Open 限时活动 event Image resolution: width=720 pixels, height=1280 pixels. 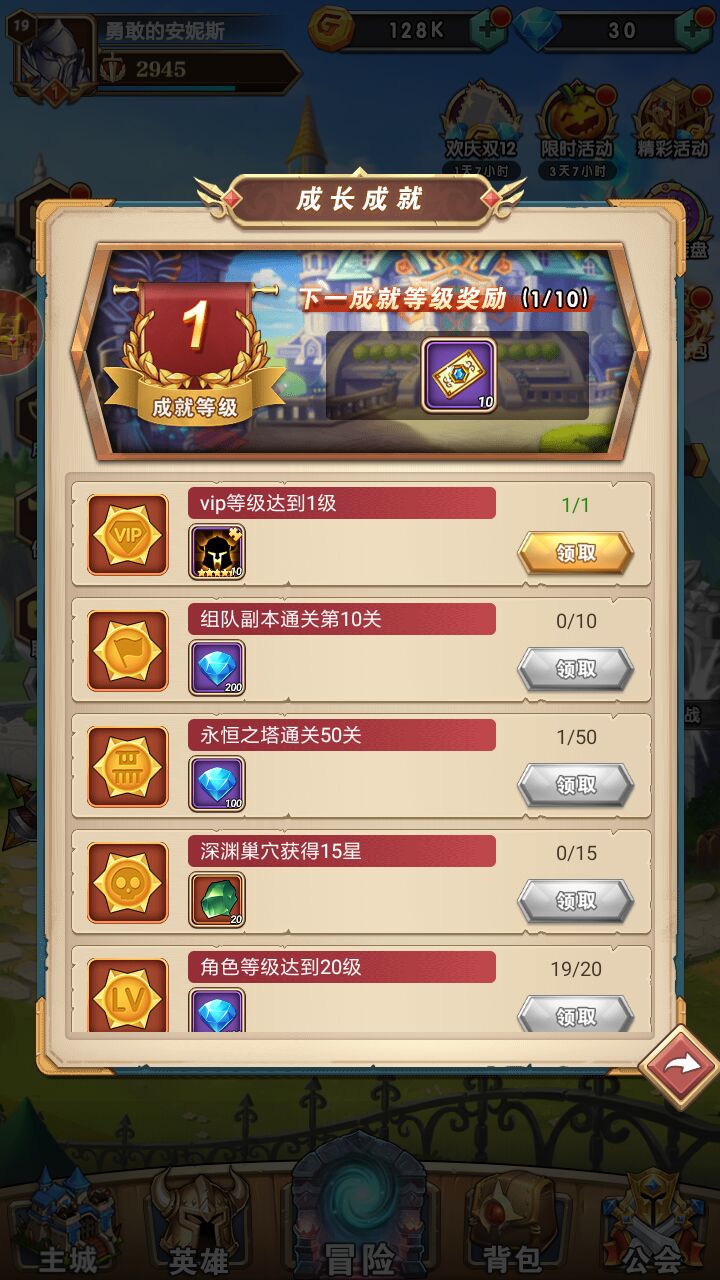click(575, 125)
